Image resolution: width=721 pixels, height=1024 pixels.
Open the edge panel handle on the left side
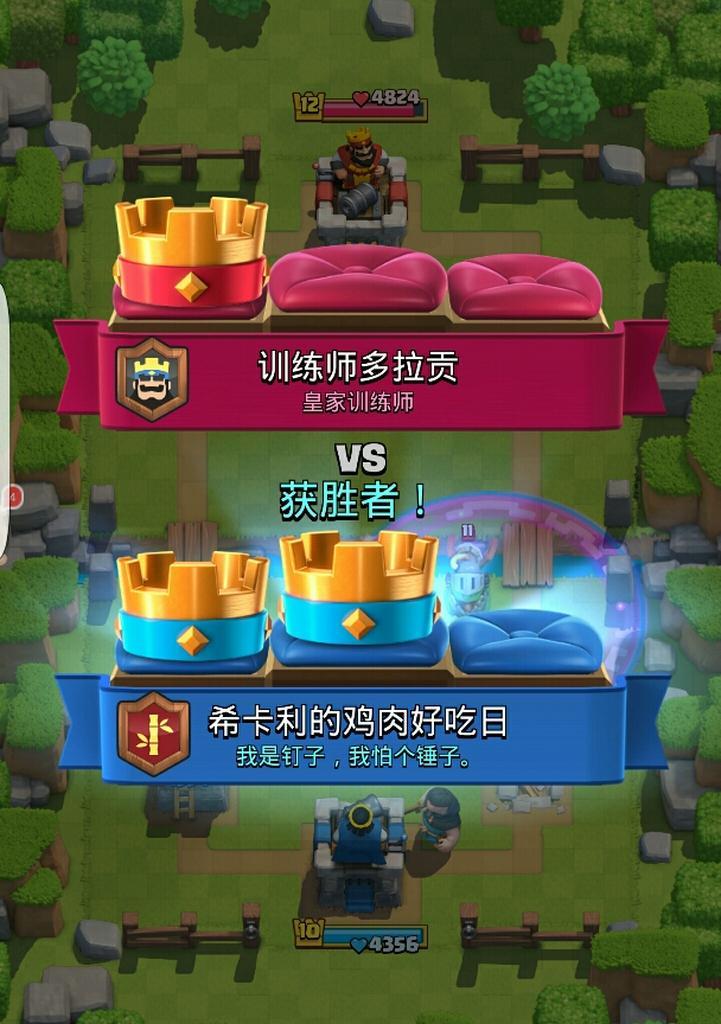[4, 420]
